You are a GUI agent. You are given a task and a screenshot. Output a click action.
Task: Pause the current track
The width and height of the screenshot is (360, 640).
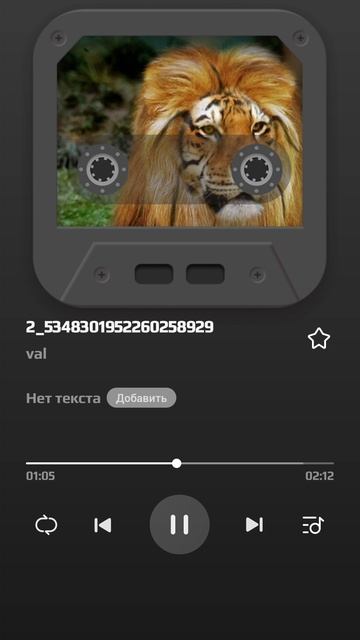click(180, 524)
